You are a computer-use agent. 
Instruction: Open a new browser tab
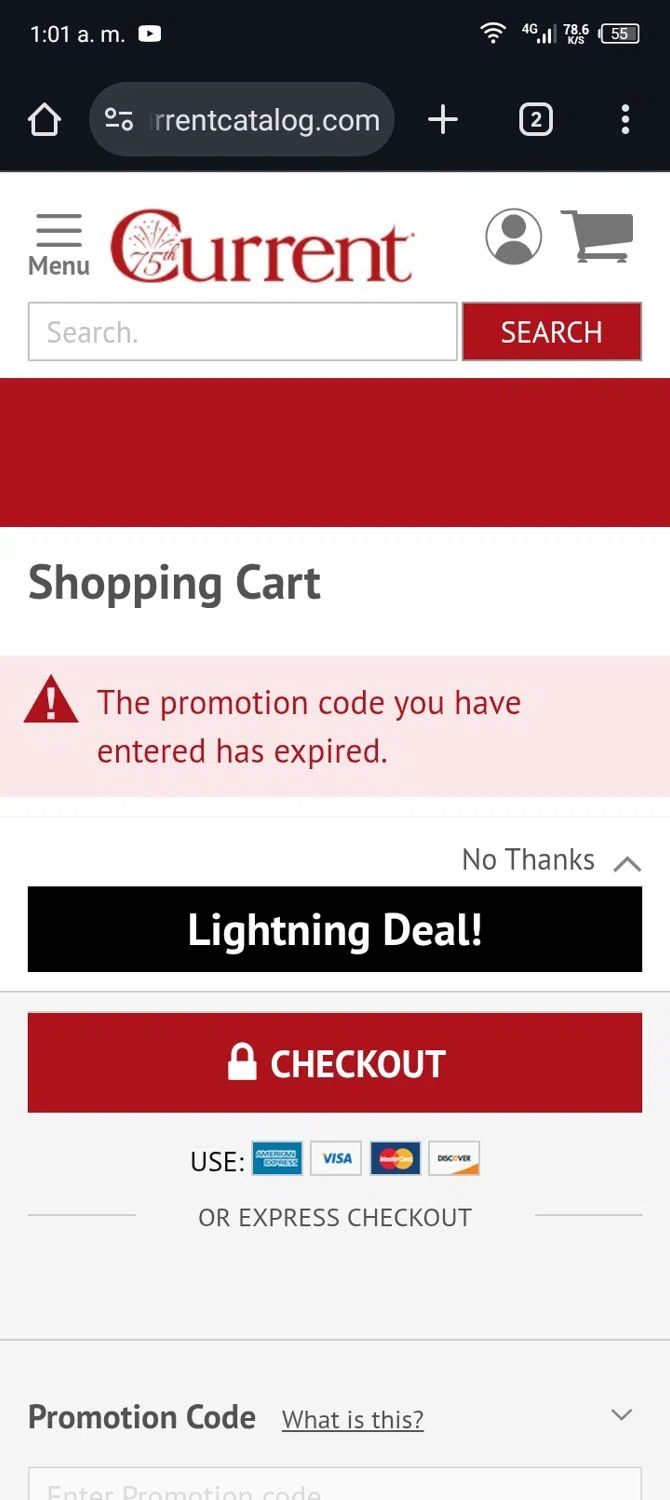pos(442,121)
